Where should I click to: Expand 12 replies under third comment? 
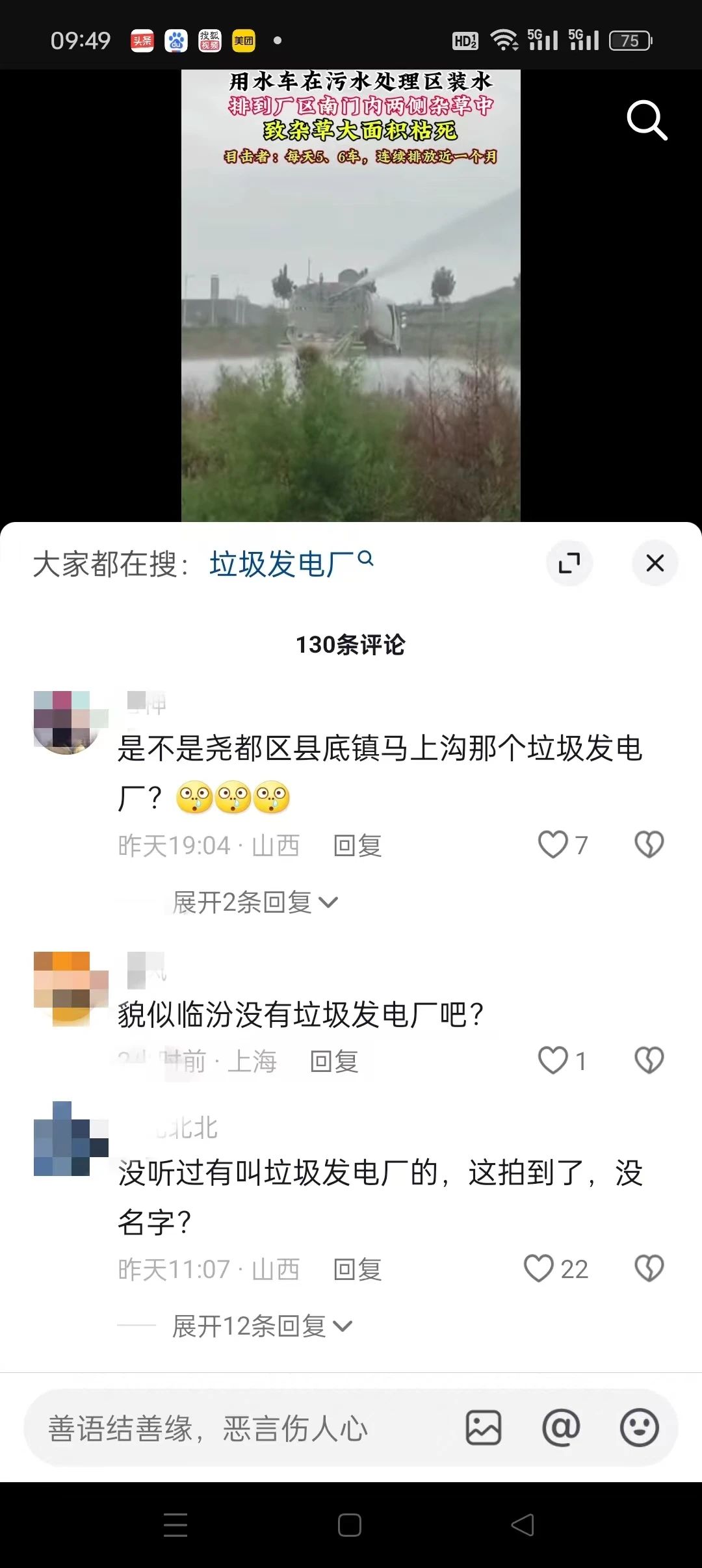tap(261, 1326)
